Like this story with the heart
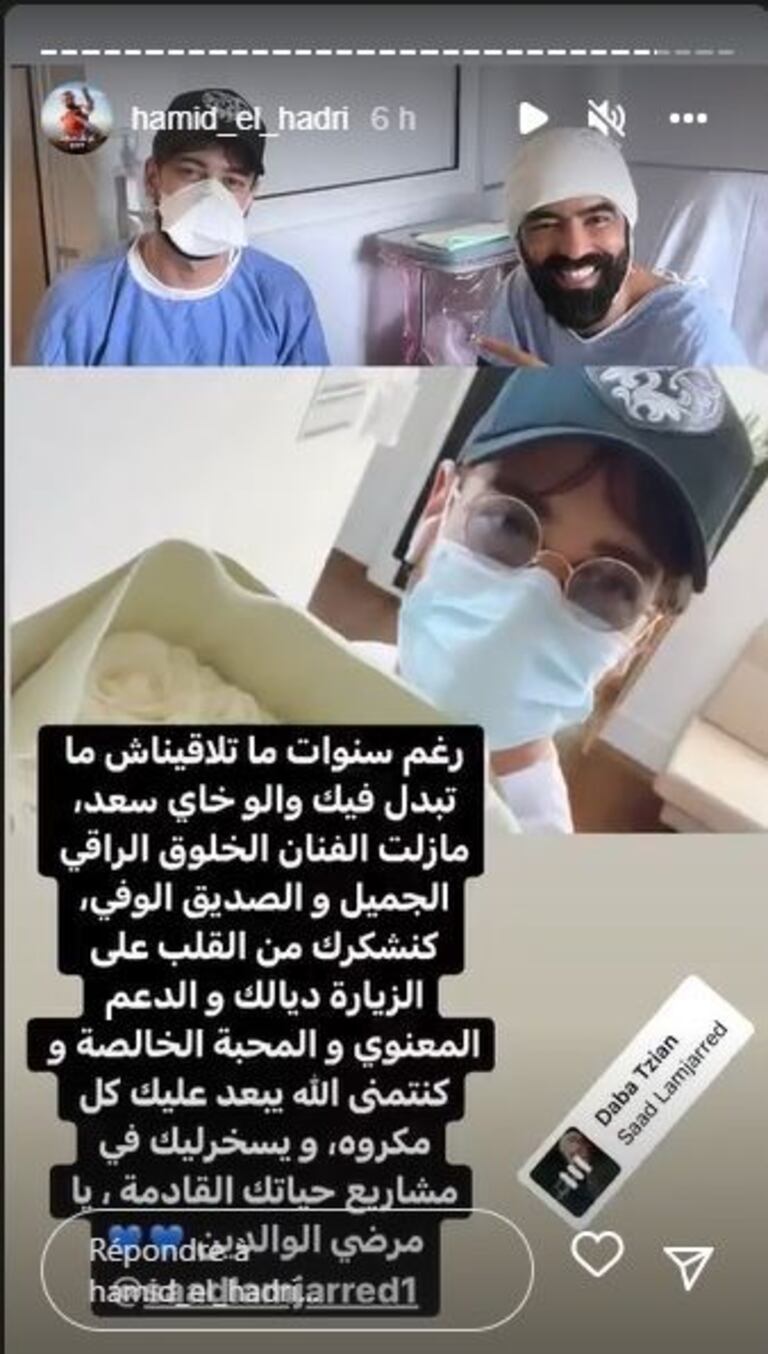 [598, 1256]
